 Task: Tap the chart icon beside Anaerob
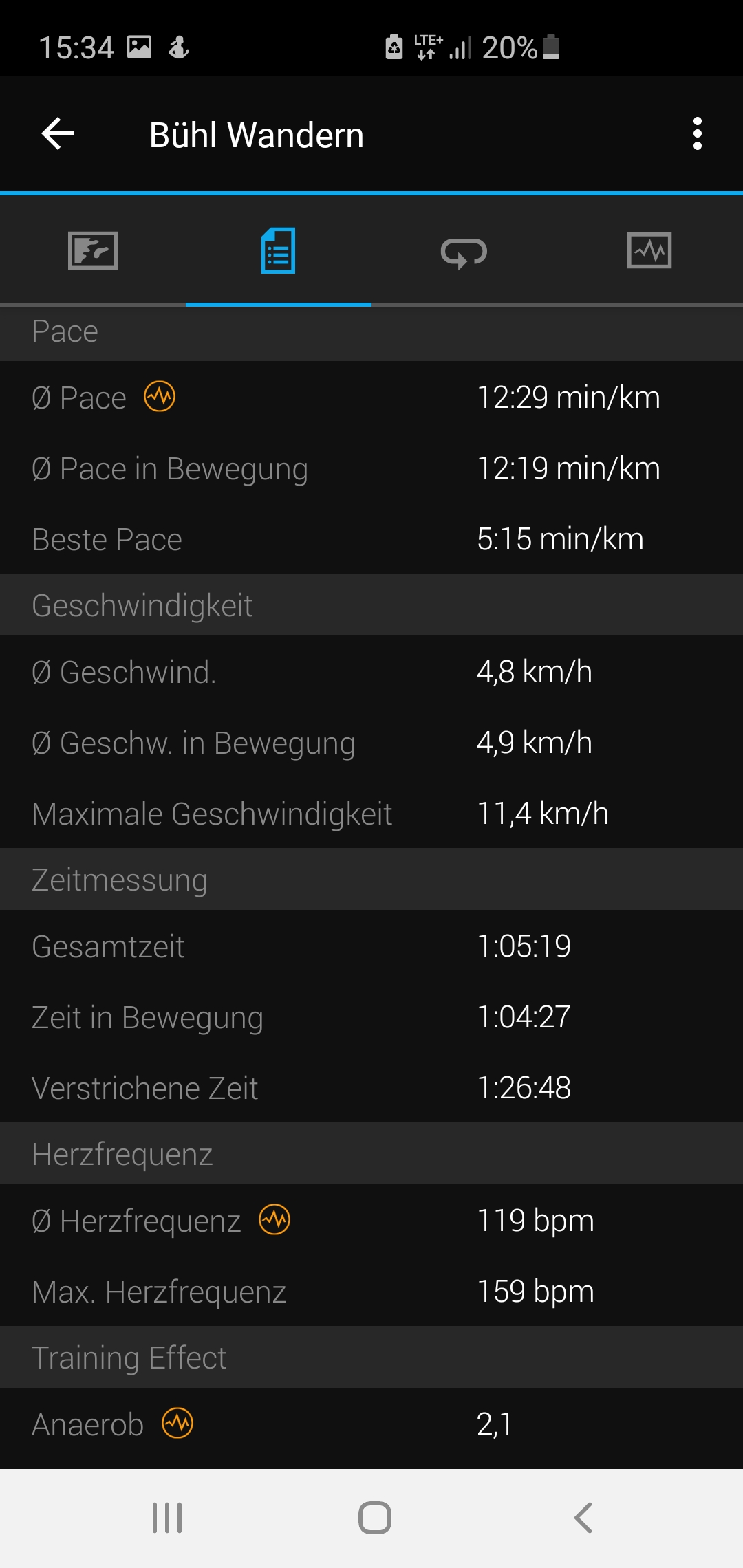pyautogui.click(x=177, y=1423)
